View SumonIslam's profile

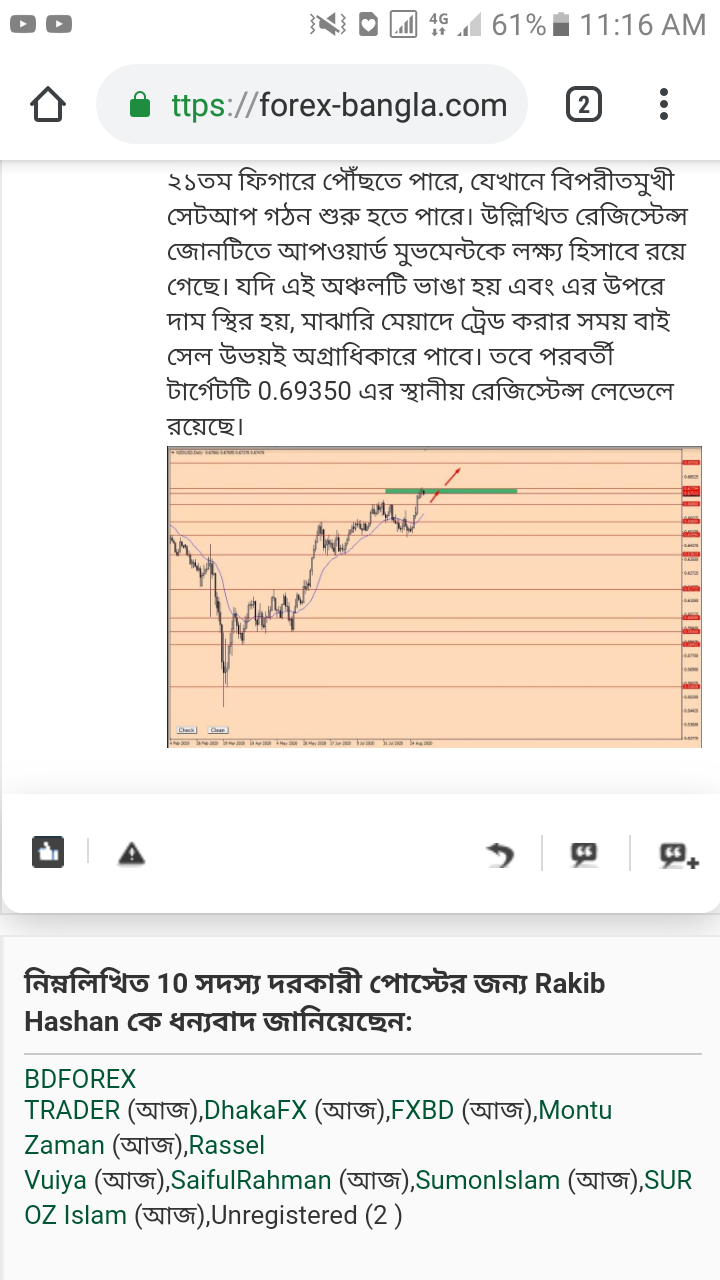tap(488, 1180)
